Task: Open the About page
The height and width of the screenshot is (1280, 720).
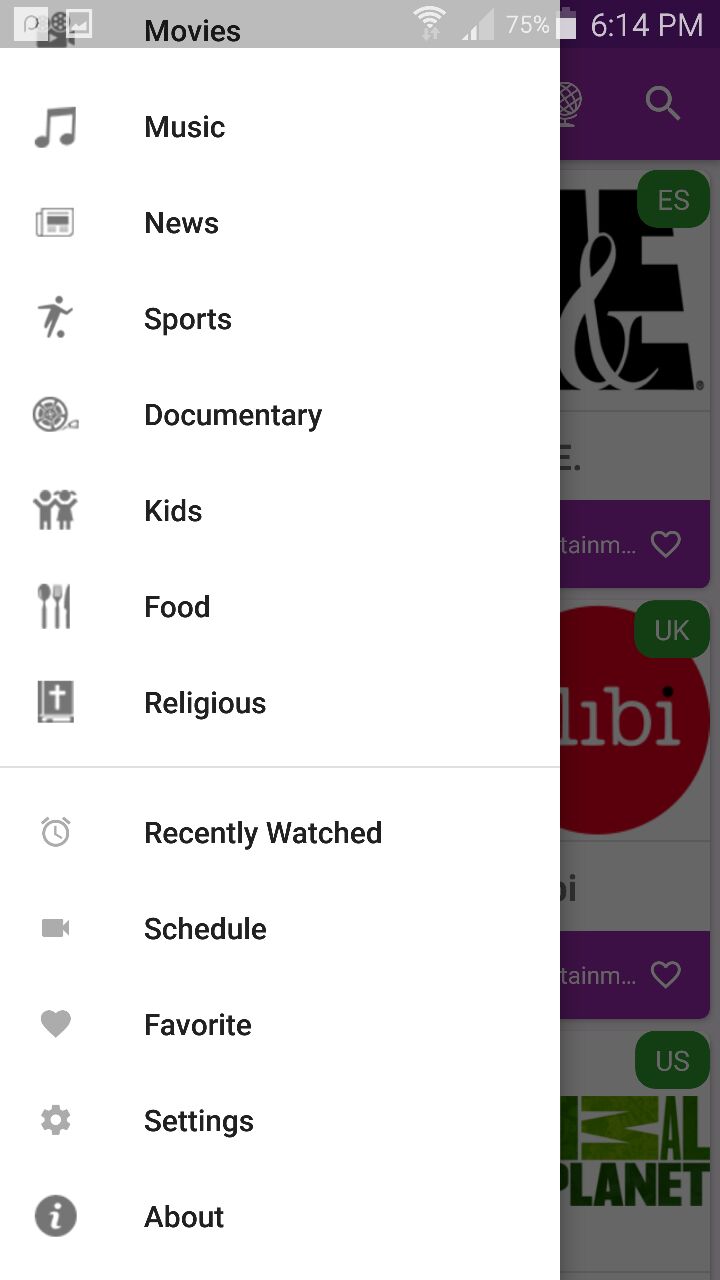Action: (x=280, y=1217)
